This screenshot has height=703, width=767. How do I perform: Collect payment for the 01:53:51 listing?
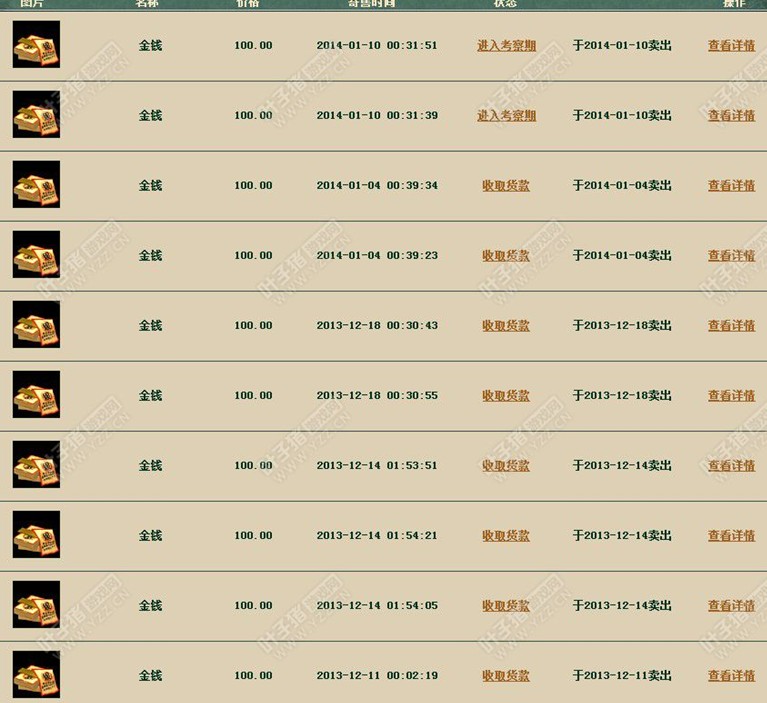click(x=506, y=466)
